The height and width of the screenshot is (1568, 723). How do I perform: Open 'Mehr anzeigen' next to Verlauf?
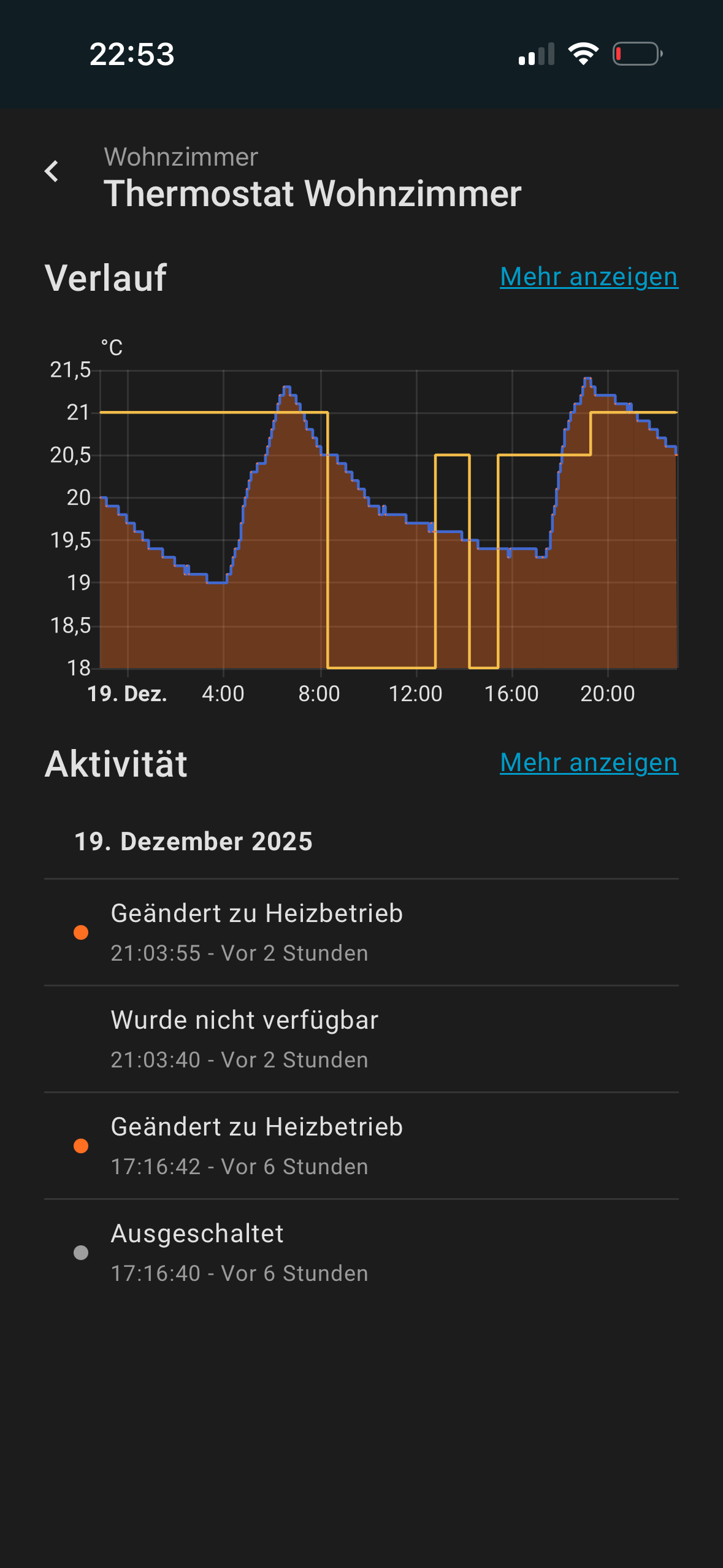(589, 277)
